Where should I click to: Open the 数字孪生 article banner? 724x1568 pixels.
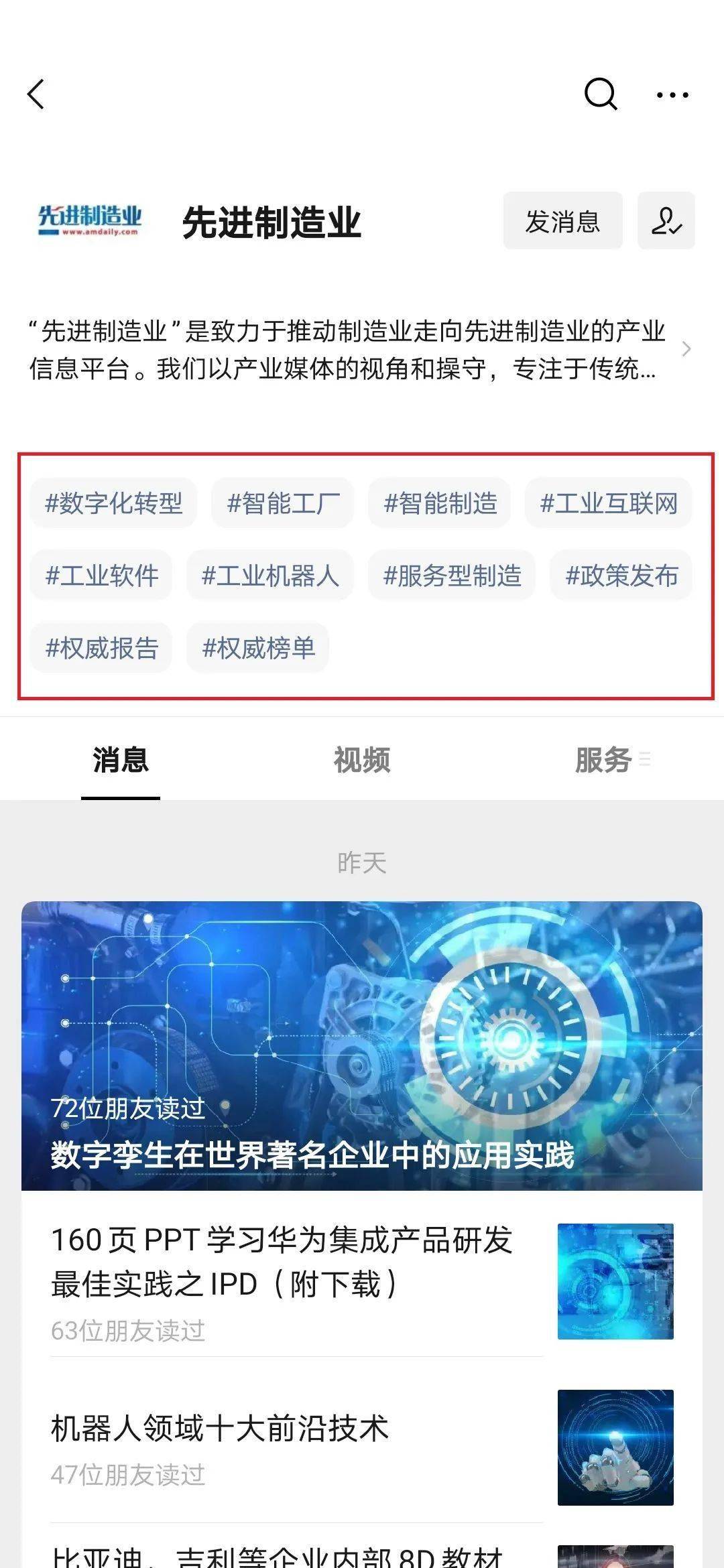(x=362, y=1045)
